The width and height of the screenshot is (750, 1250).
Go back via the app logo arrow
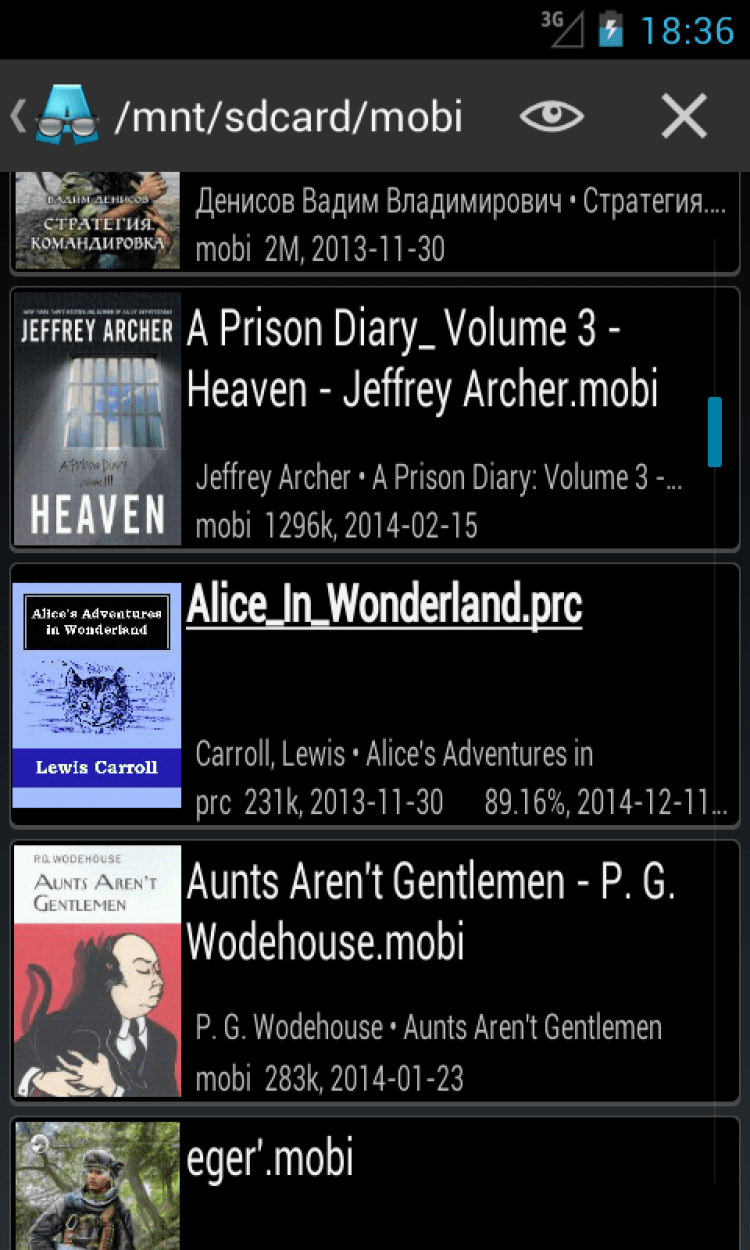point(55,117)
